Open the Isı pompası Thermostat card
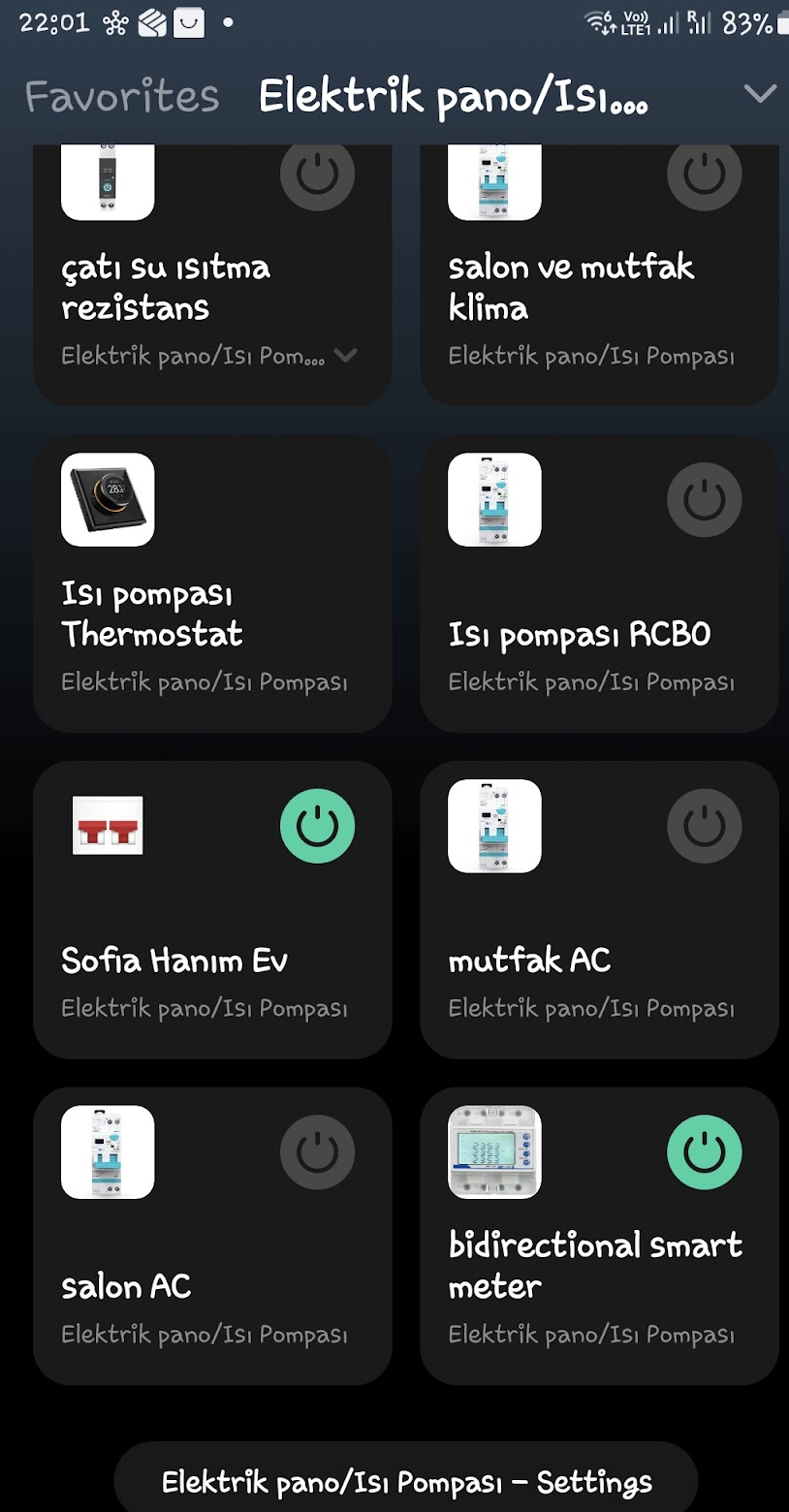This screenshot has width=789, height=1512. tap(212, 583)
